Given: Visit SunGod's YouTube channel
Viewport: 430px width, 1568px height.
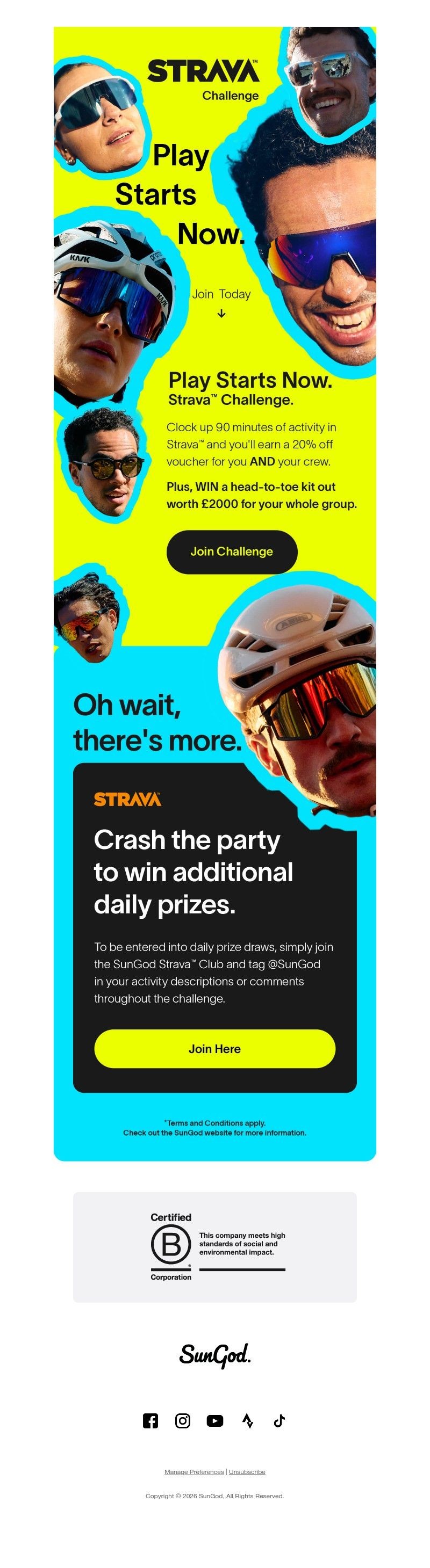Looking at the screenshot, I should coord(215,1420).
